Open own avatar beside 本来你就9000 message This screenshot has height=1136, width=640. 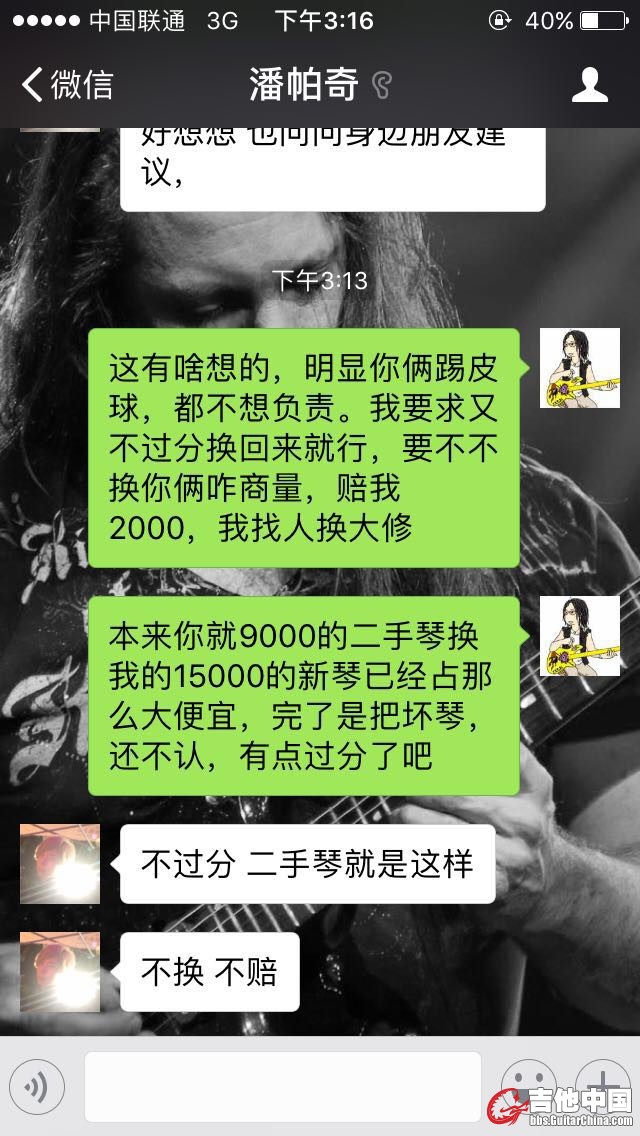[580, 636]
